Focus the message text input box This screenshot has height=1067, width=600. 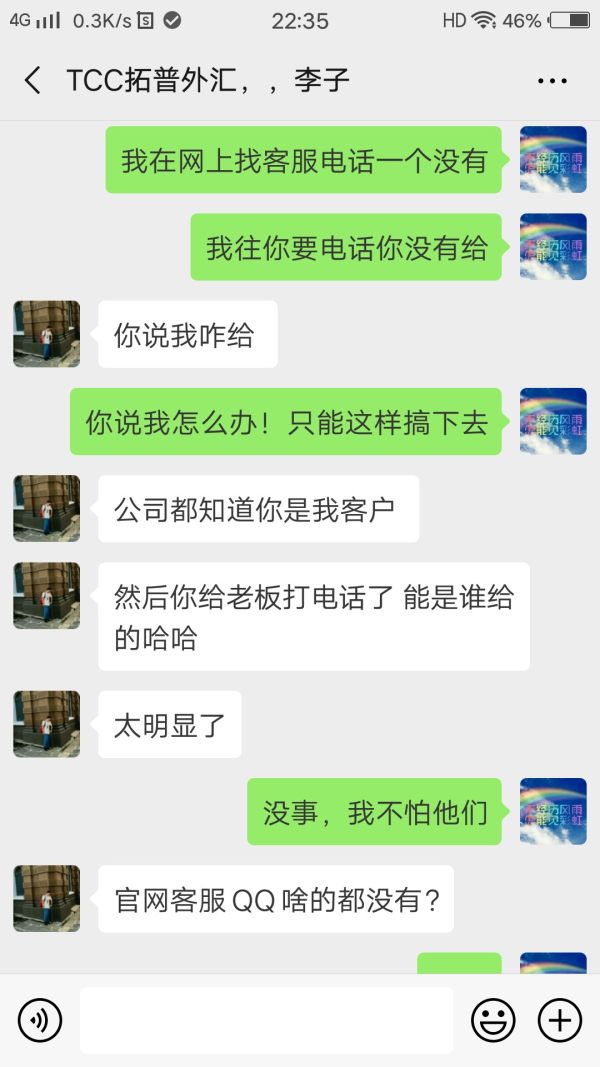(x=266, y=1020)
